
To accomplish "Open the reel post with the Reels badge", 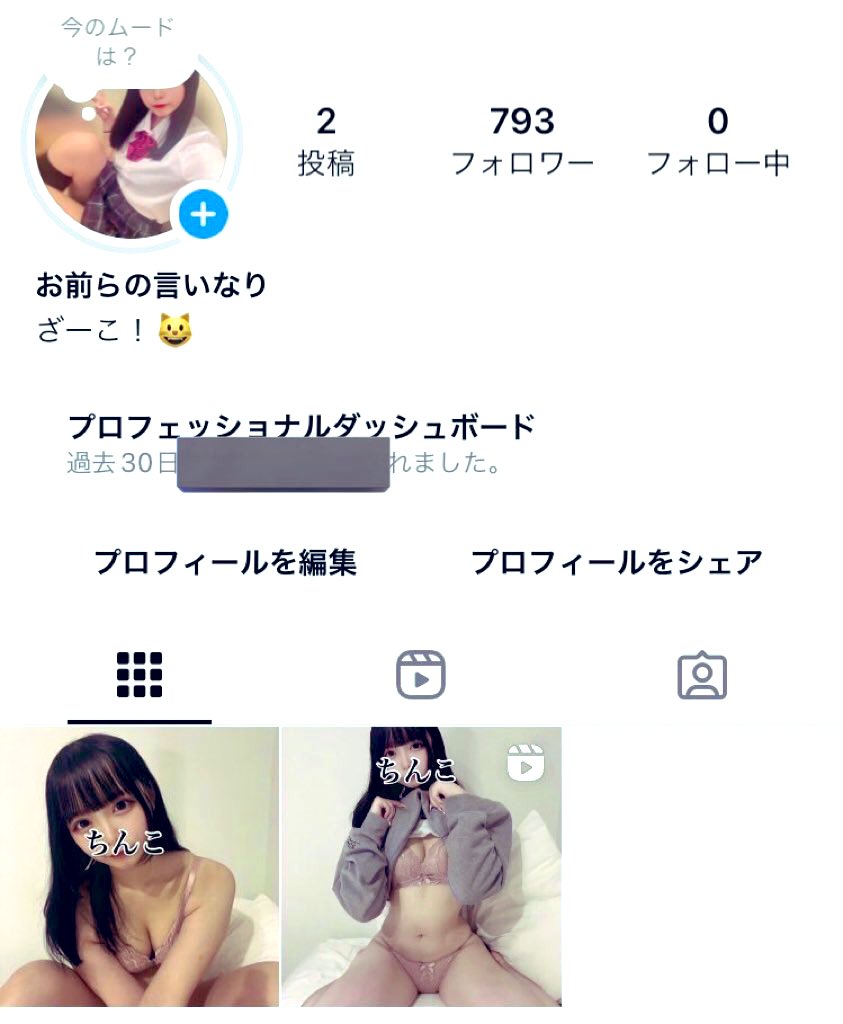I will [x=421, y=866].
